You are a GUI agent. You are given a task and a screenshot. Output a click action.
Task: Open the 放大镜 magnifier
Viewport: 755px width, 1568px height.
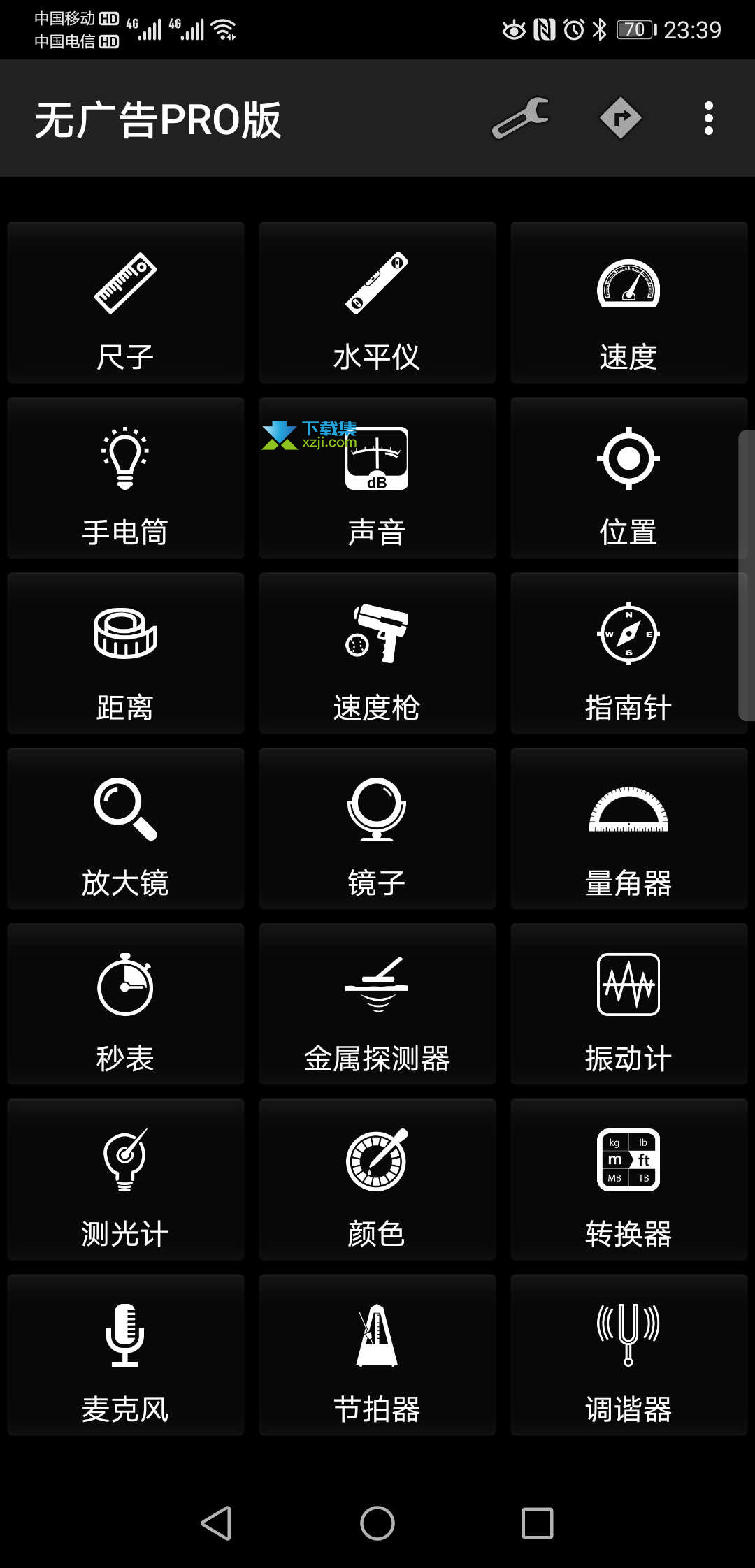(126, 829)
